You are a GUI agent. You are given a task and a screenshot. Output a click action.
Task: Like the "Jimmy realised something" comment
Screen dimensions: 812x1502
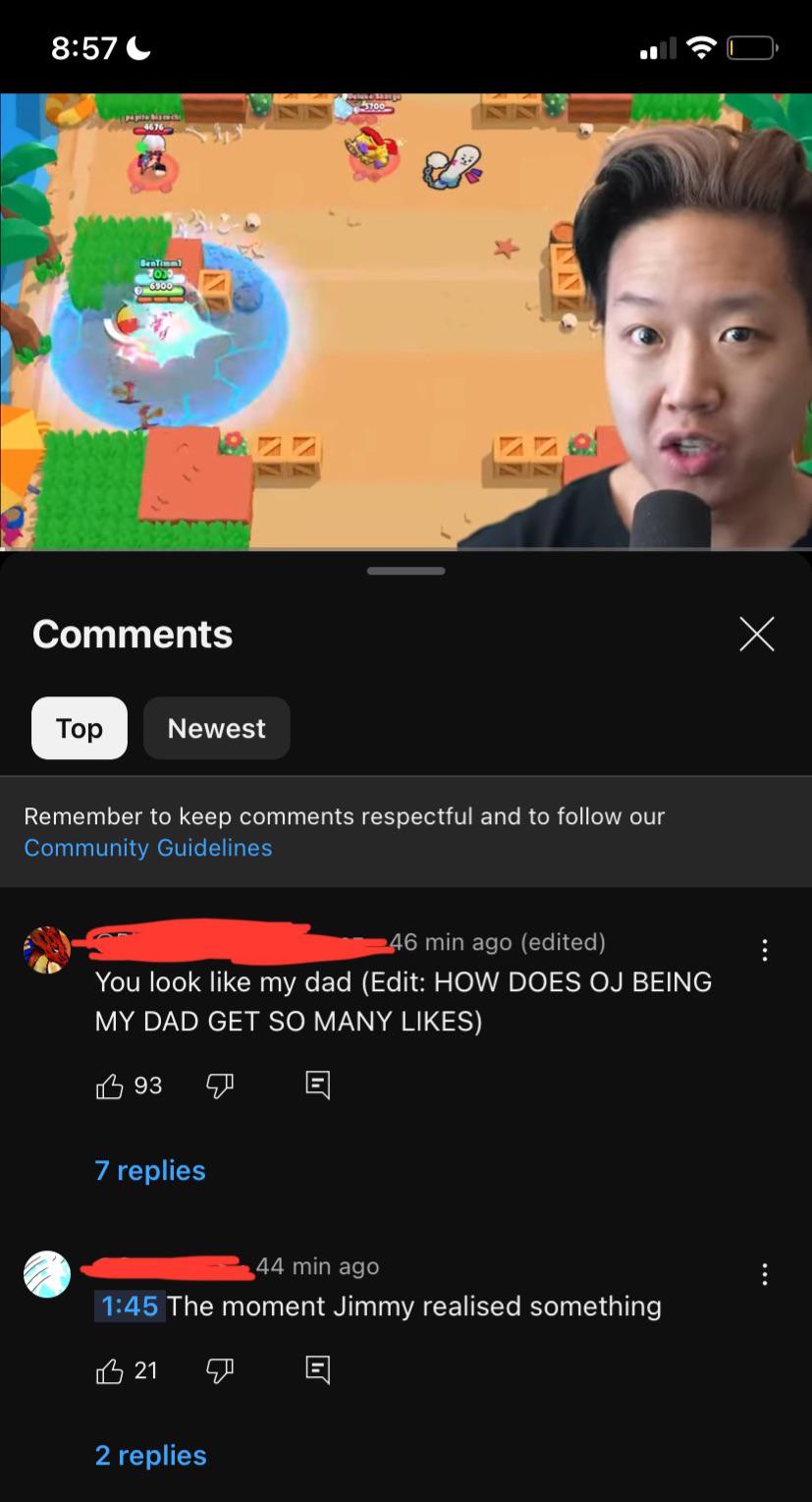pyautogui.click(x=110, y=1370)
